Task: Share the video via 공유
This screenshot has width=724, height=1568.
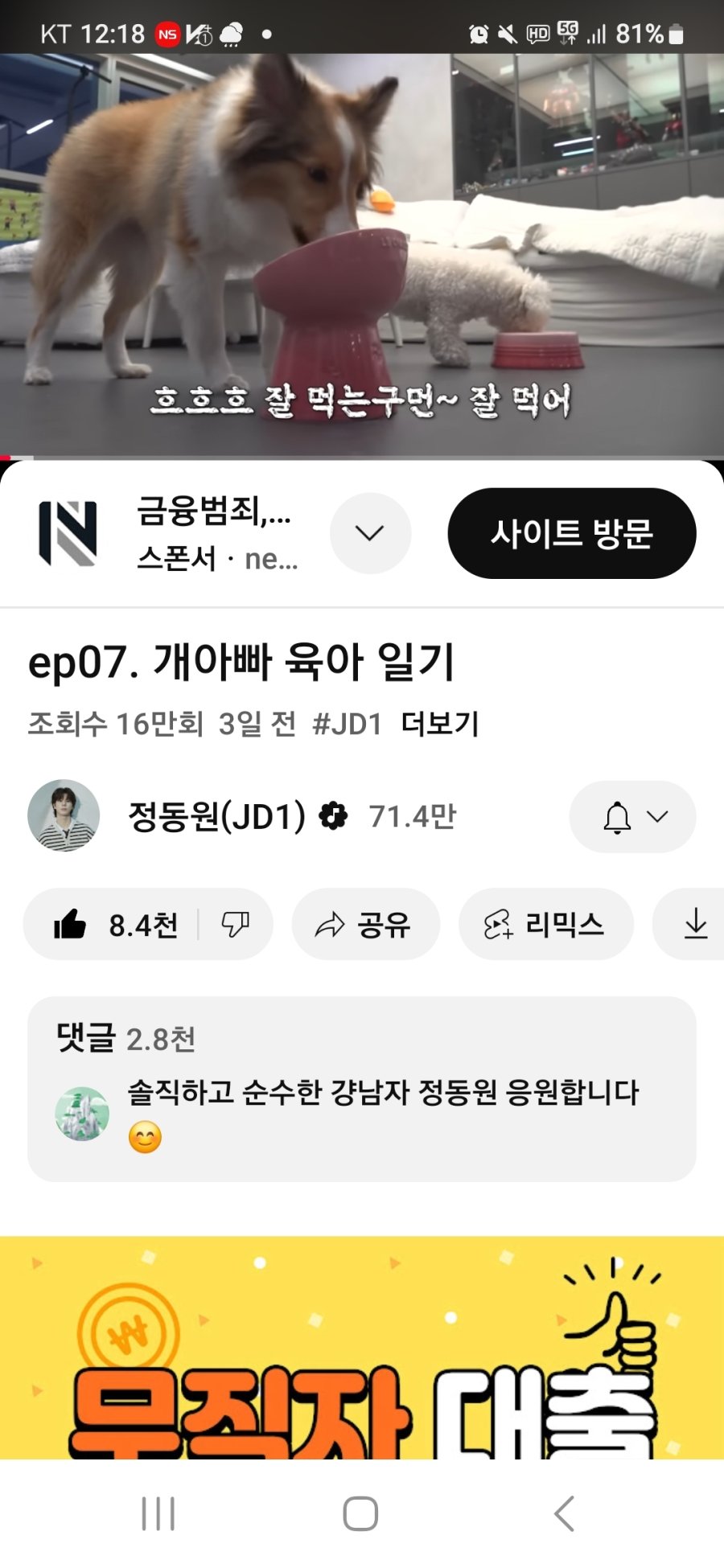Action: click(x=365, y=925)
